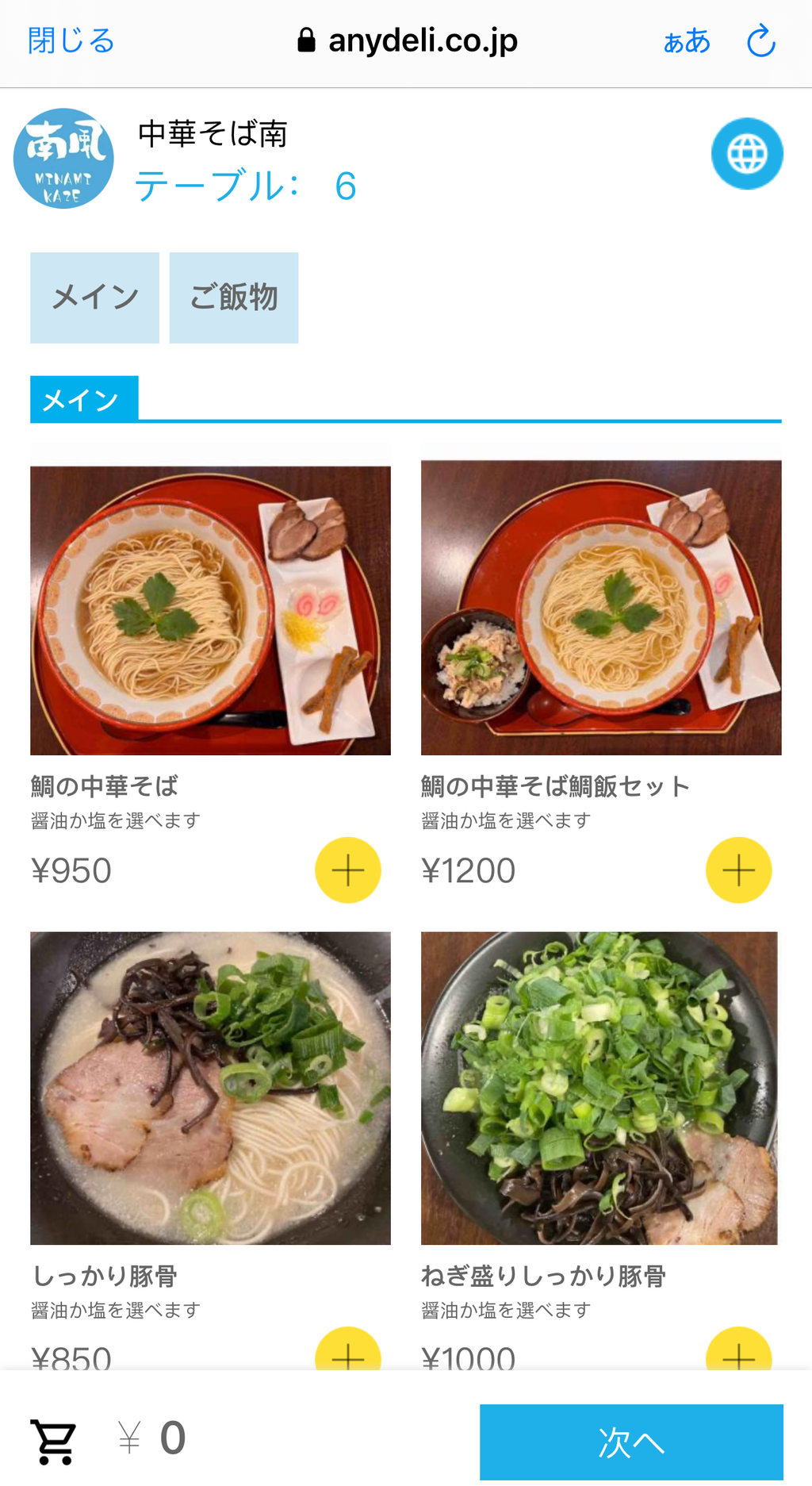Reload the anydeli.co.jp page
Image resolution: width=812 pixels, height=1486 pixels.
pyautogui.click(x=760, y=40)
